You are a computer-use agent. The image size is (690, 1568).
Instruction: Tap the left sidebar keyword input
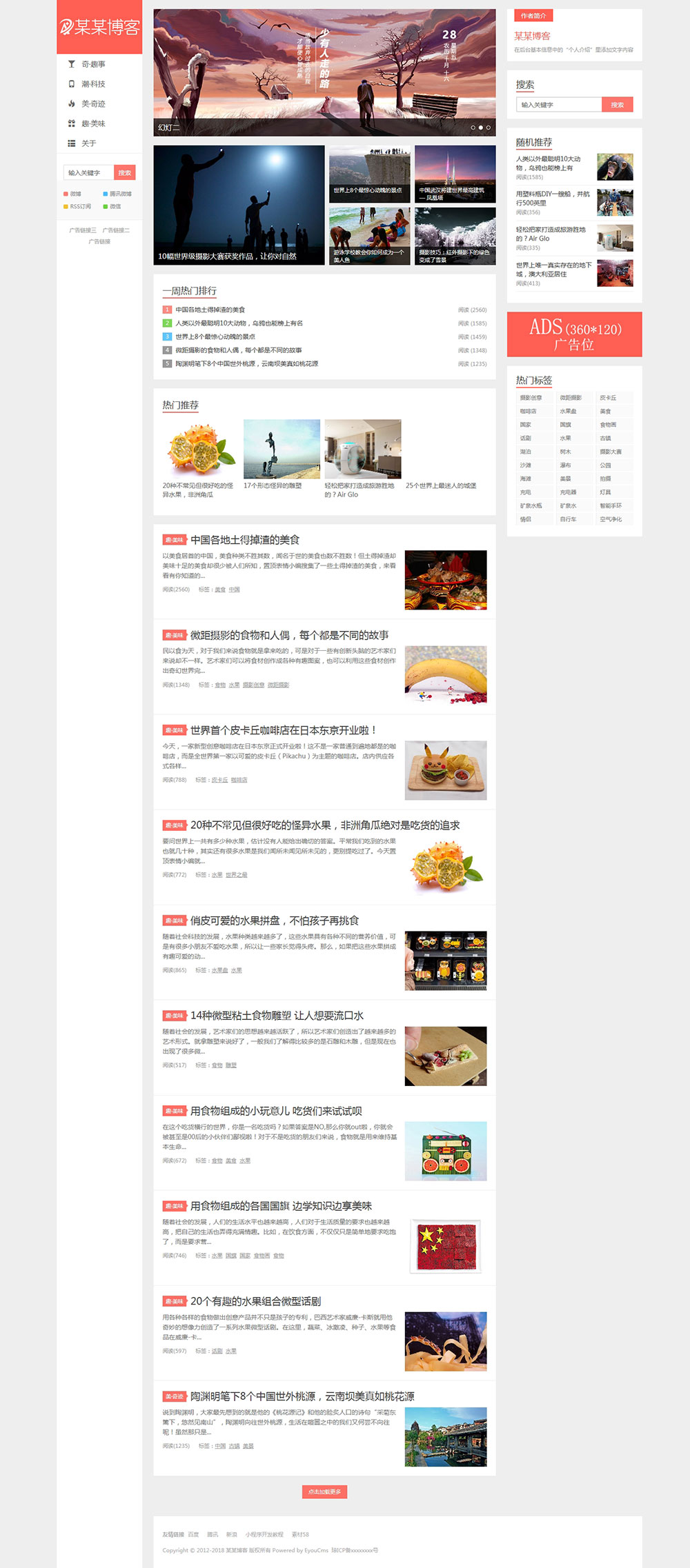[x=88, y=172]
